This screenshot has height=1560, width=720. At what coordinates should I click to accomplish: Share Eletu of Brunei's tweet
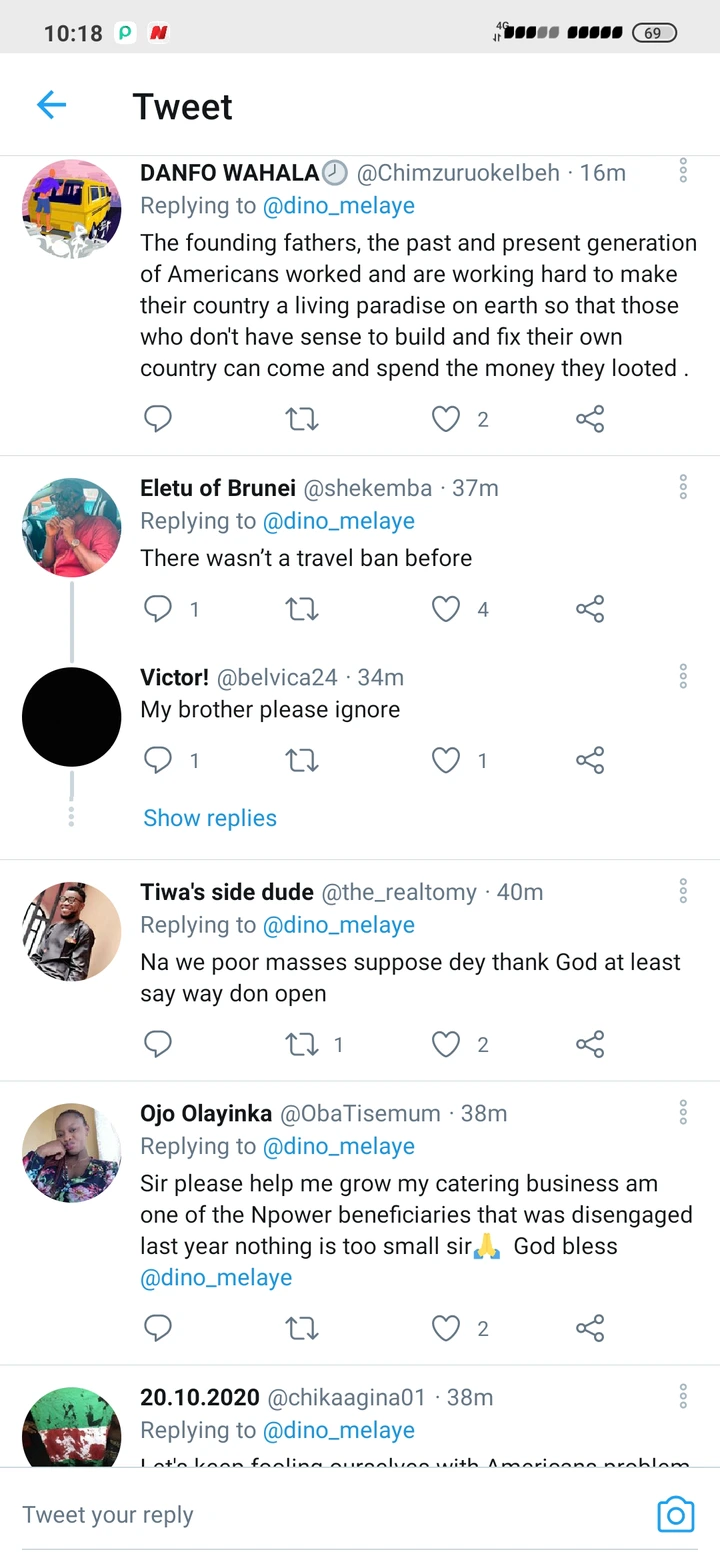(x=590, y=609)
